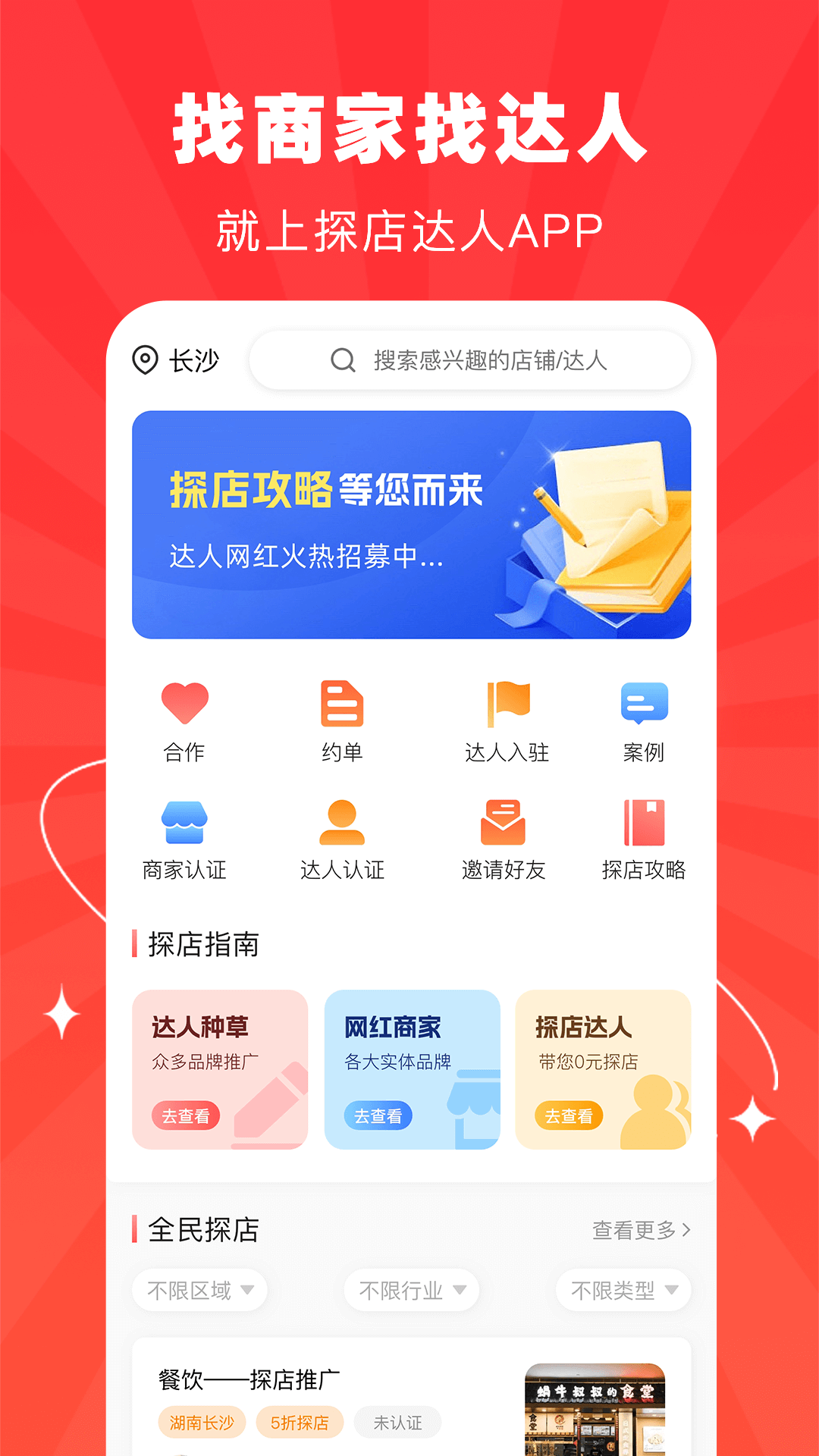The height and width of the screenshot is (1456, 819).
Task: Toggle the 5折探店 tag
Action: 300,1423
